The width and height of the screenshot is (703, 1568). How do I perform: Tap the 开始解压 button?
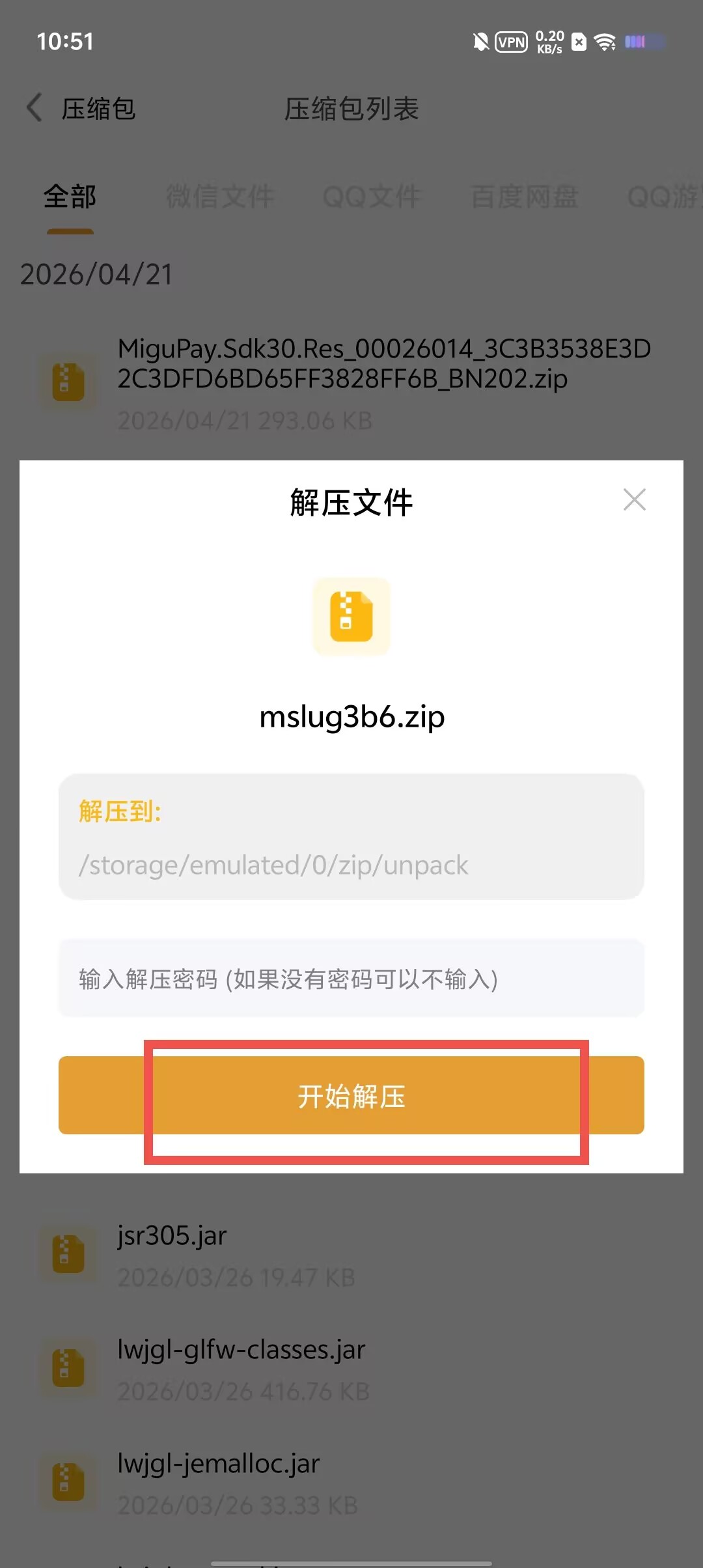tap(351, 1095)
